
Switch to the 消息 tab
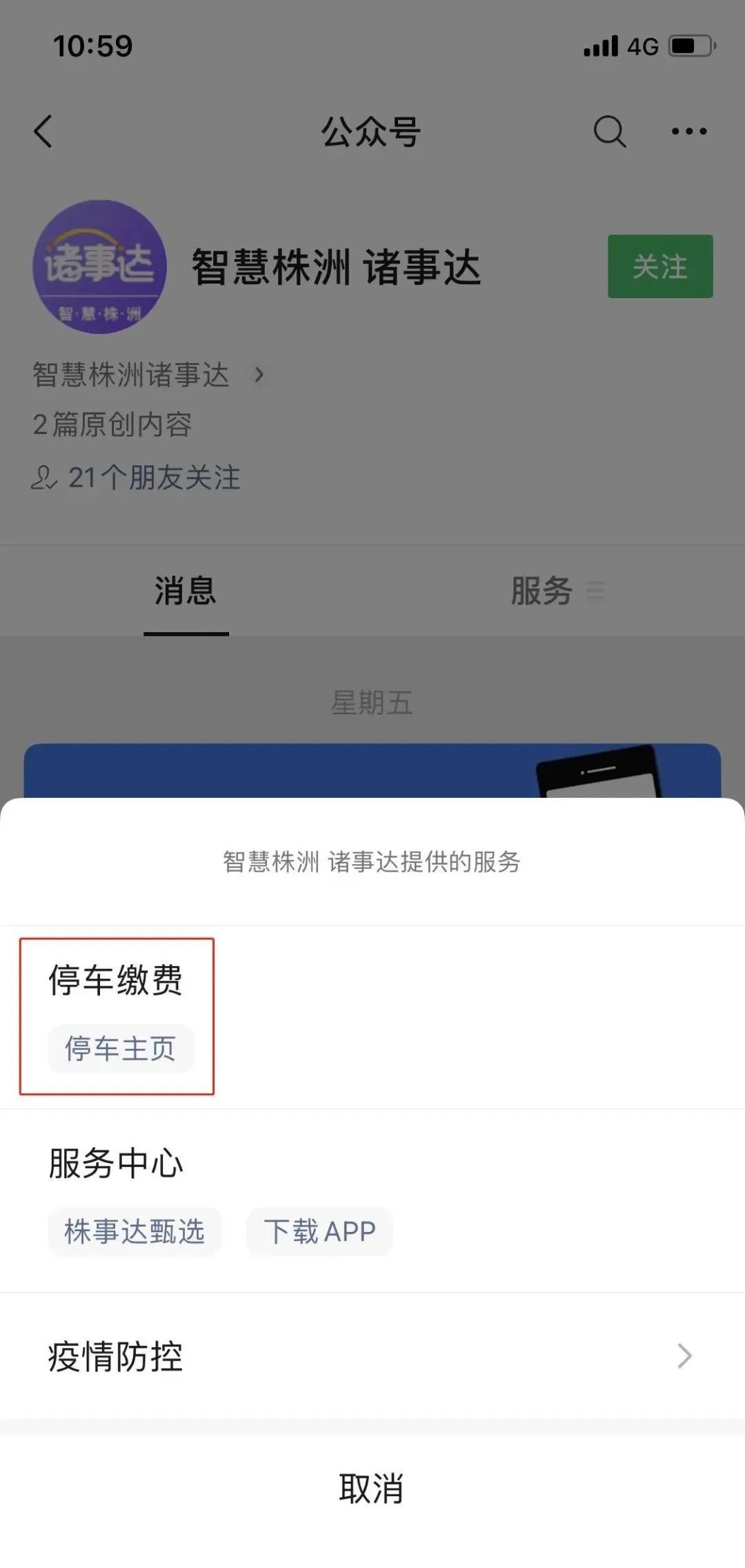tap(186, 591)
